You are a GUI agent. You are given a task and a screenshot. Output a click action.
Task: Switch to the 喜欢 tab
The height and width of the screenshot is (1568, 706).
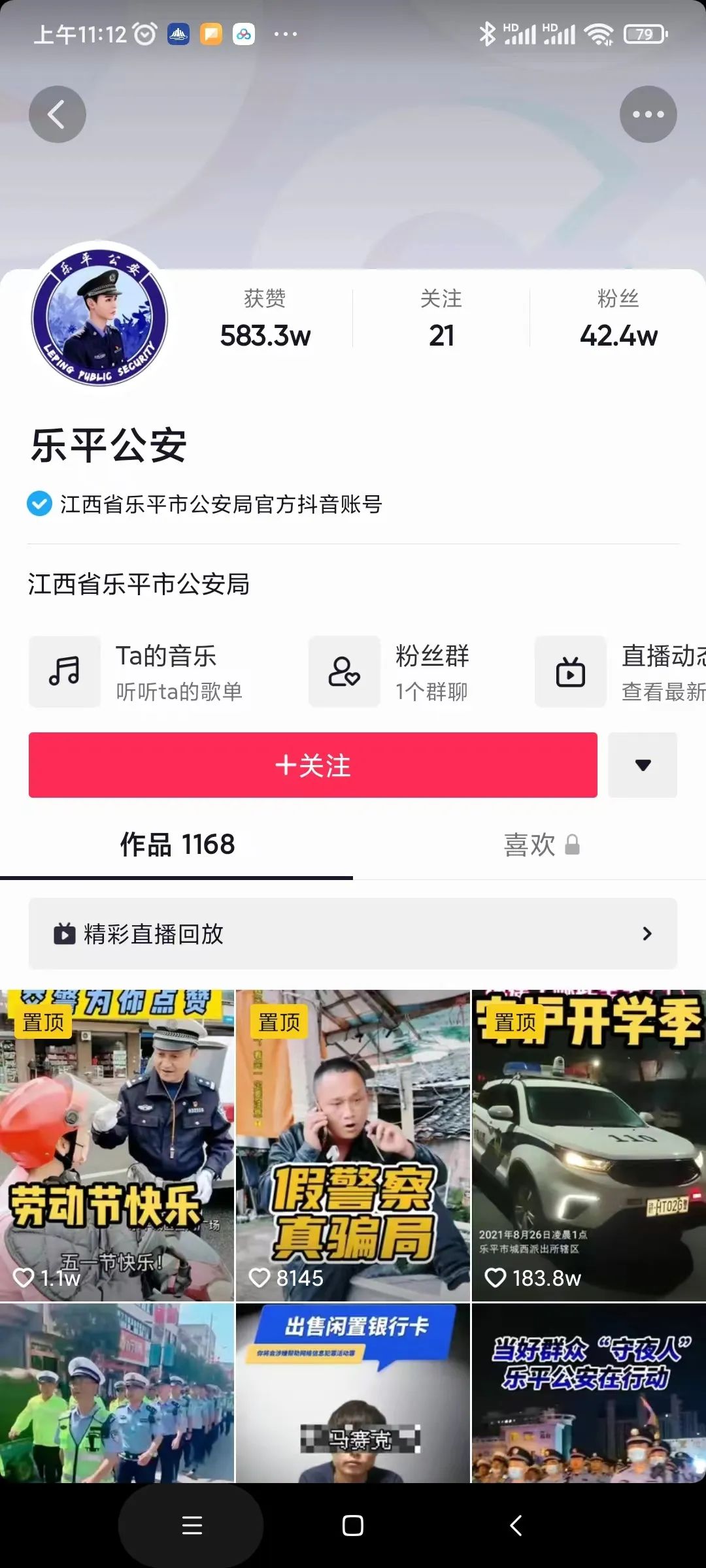point(540,845)
